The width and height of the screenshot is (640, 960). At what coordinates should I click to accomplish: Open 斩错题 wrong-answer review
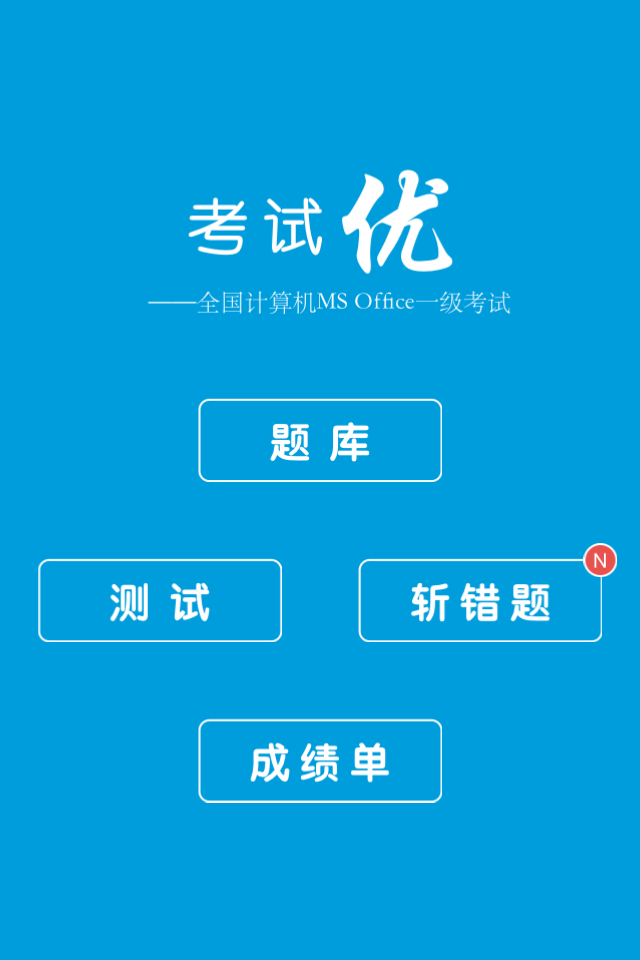pyautogui.click(x=480, y=601)
